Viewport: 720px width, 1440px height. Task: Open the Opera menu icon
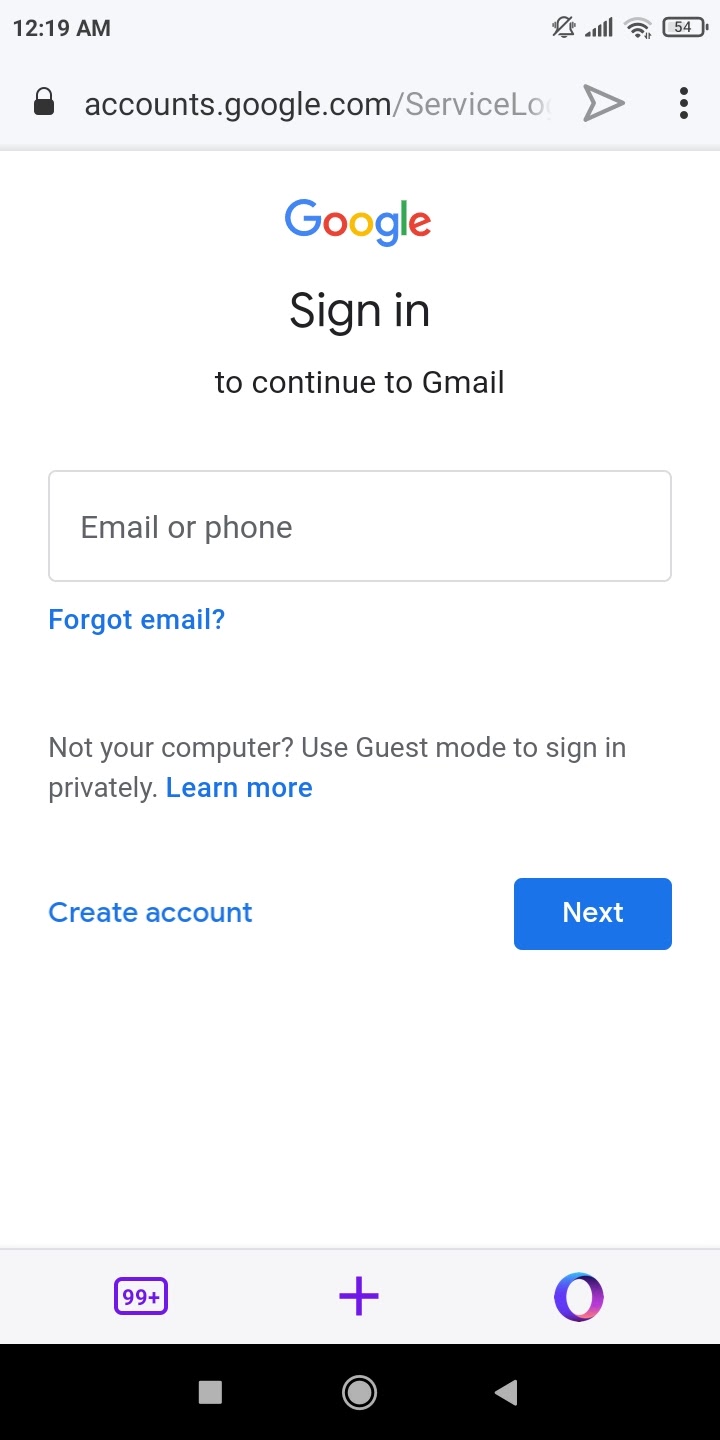pyautogui.click(x=579, y=1297)
